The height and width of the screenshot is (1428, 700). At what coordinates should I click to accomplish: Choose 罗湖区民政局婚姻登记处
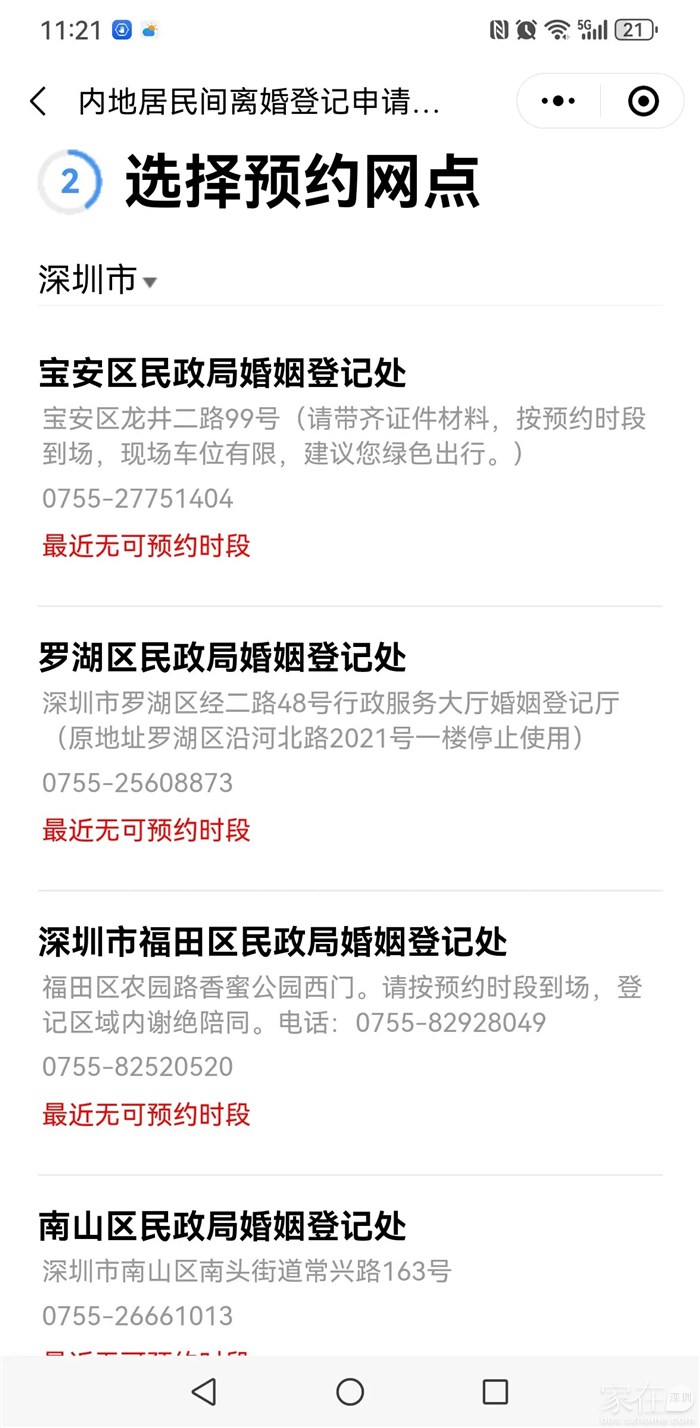point(223,658)
